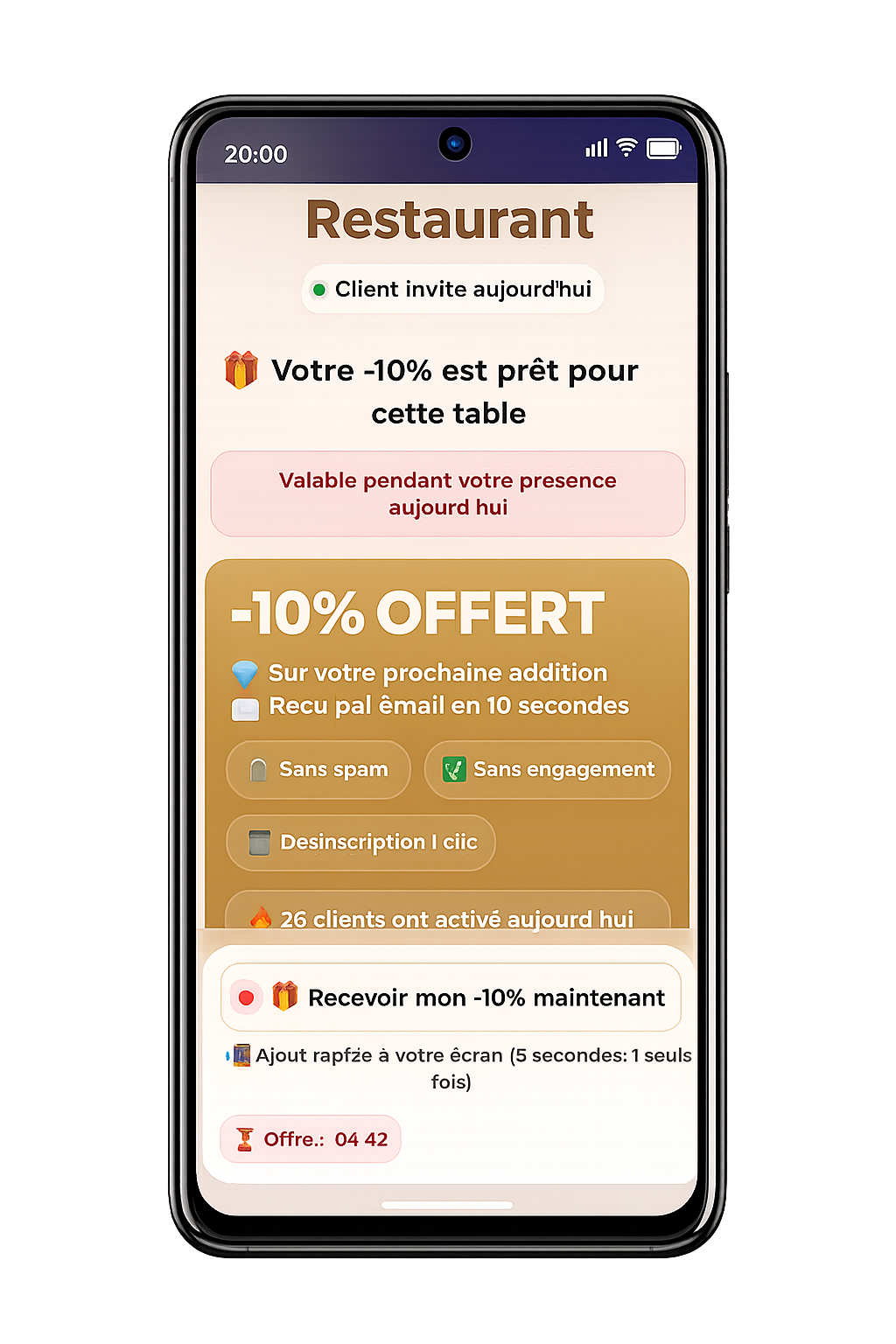
Task: Select the receipt icon next to 'Recu pal êmail'
Action: [246, 707]
